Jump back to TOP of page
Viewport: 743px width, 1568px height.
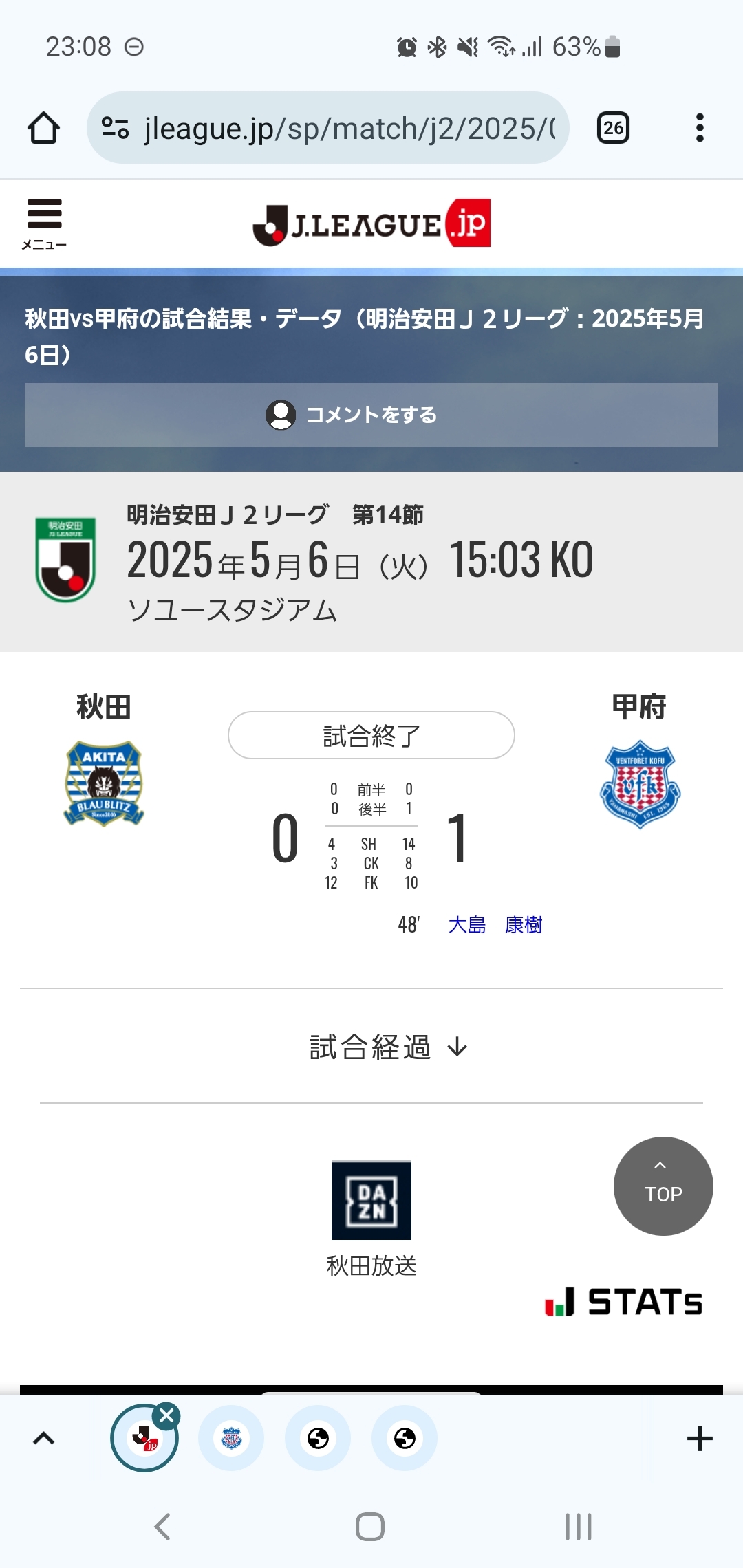[x=663, y=1186]
